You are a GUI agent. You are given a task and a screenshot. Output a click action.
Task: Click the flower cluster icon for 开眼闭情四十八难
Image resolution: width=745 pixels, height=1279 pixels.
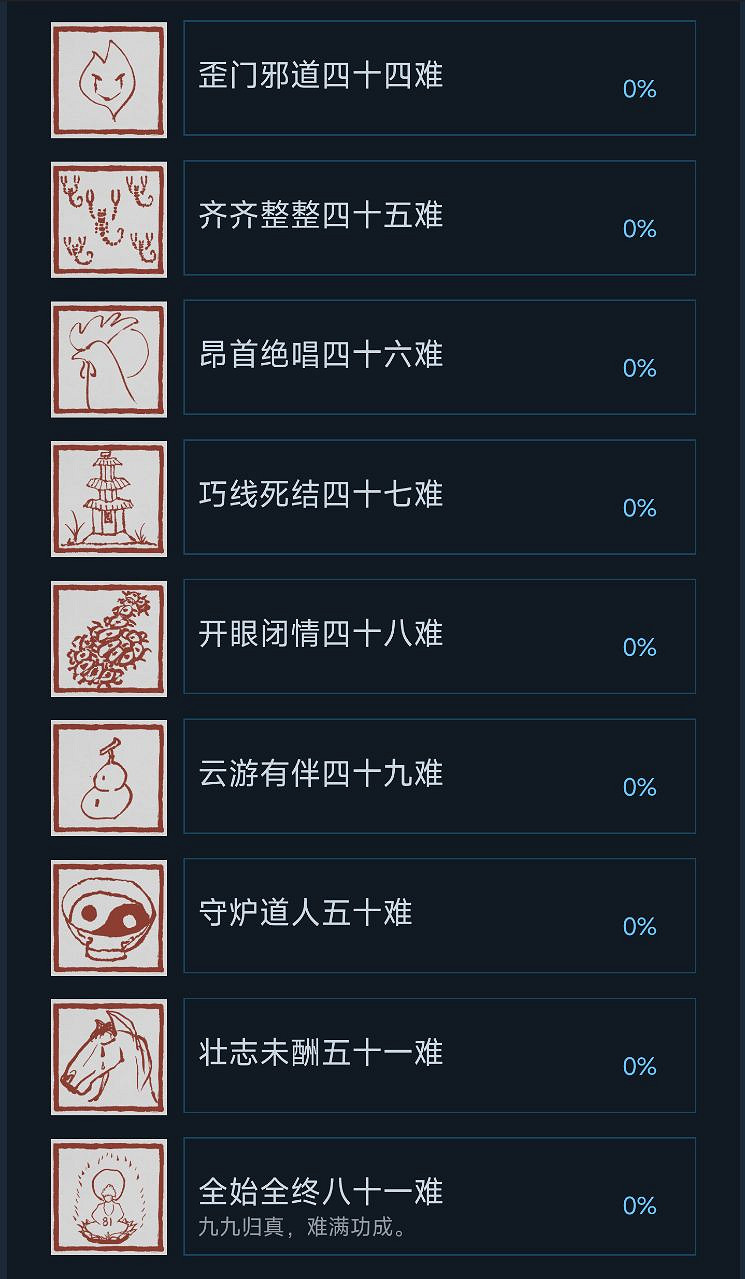pos(108,637)
